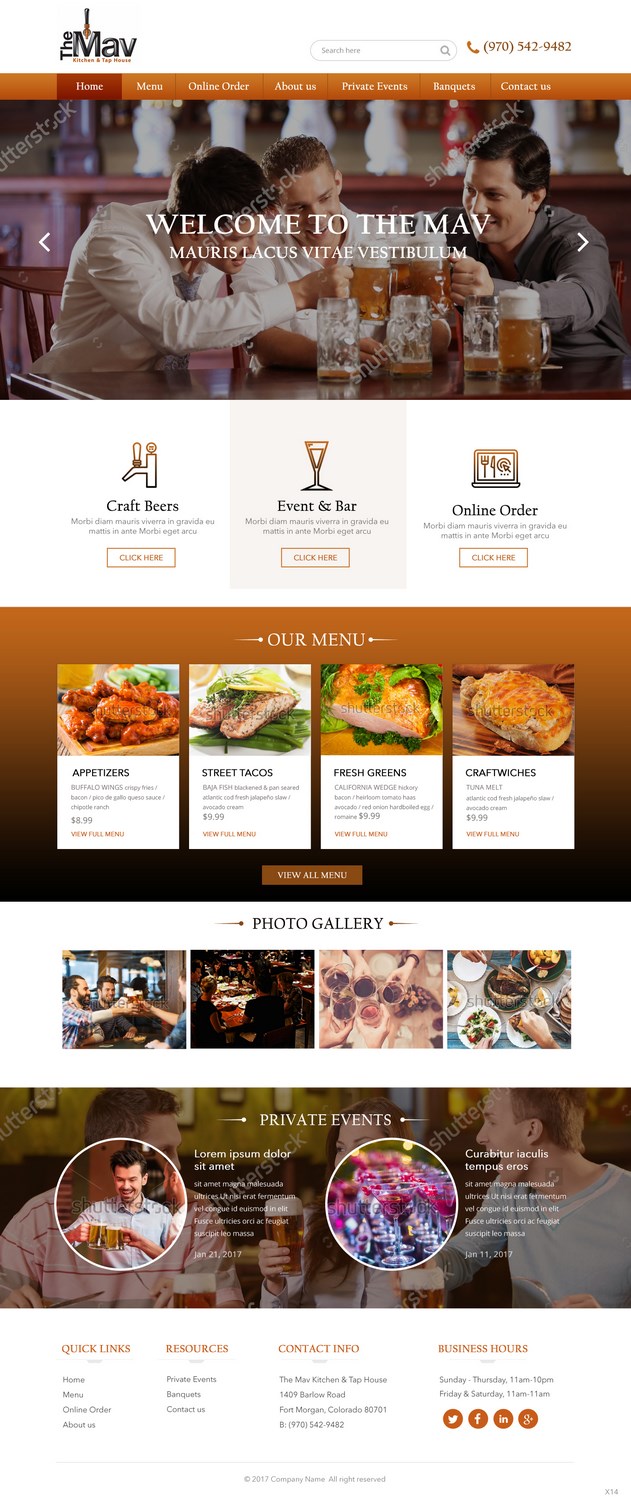The height and width of the screenshot is (1500, 631).
Task: Switch to Private Events in top navigation
Action: pyautogui.click(x=374, y=86)
